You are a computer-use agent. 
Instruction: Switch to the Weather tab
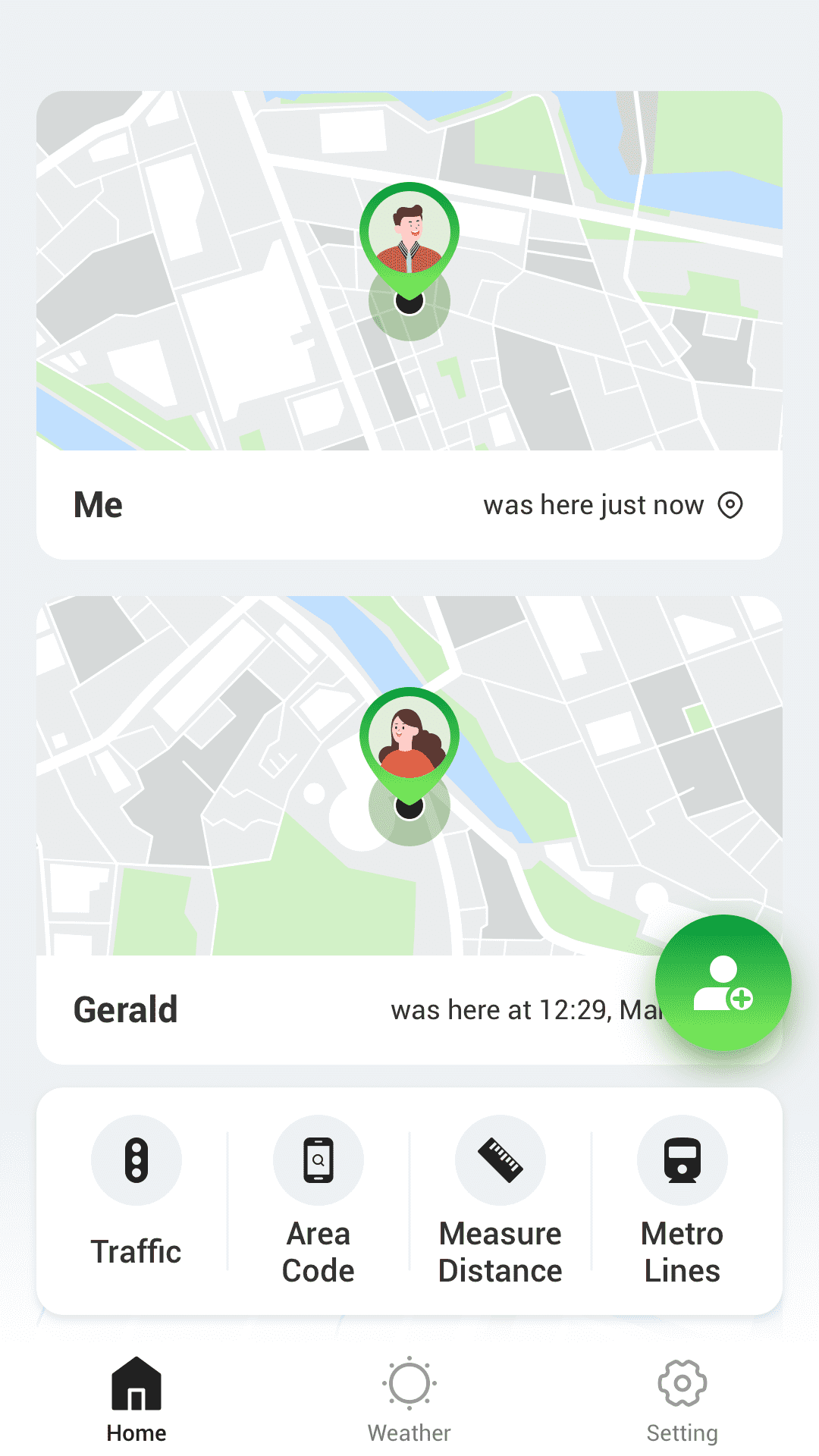409,1399
